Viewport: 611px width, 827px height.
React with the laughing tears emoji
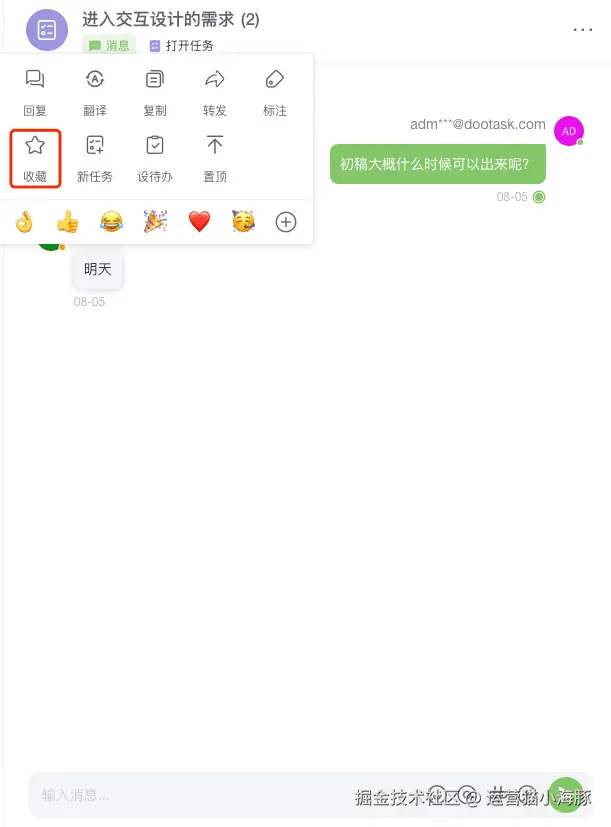[x=111, y=222]
